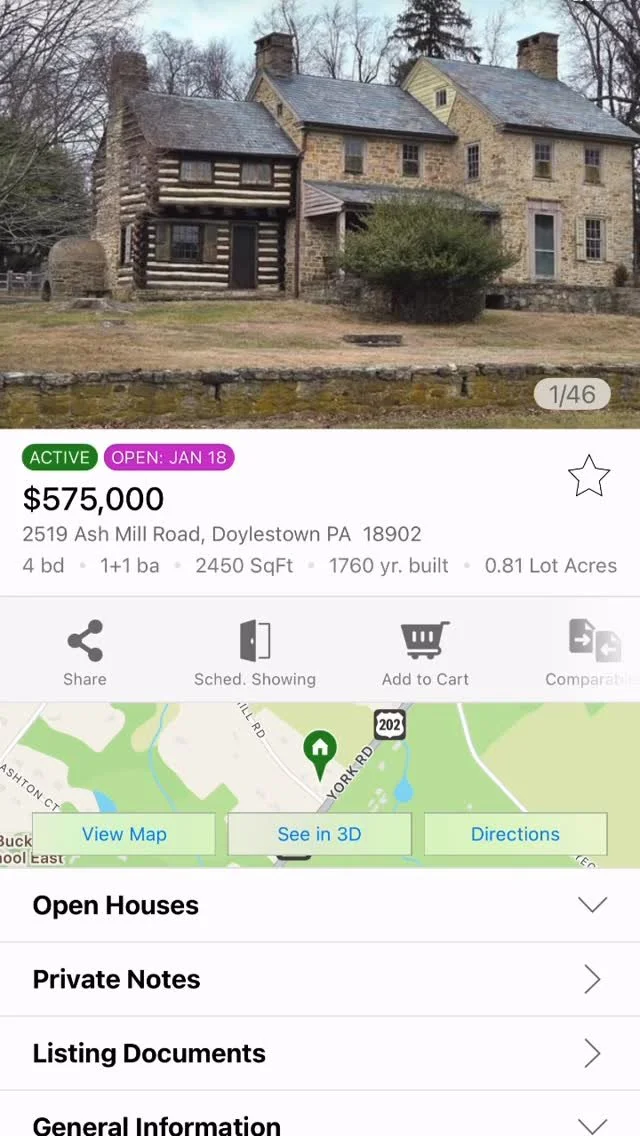The image size is (640, 1136).
Task: Add this listing to cart
Action: pyautogui.click(x=425, y=652)
